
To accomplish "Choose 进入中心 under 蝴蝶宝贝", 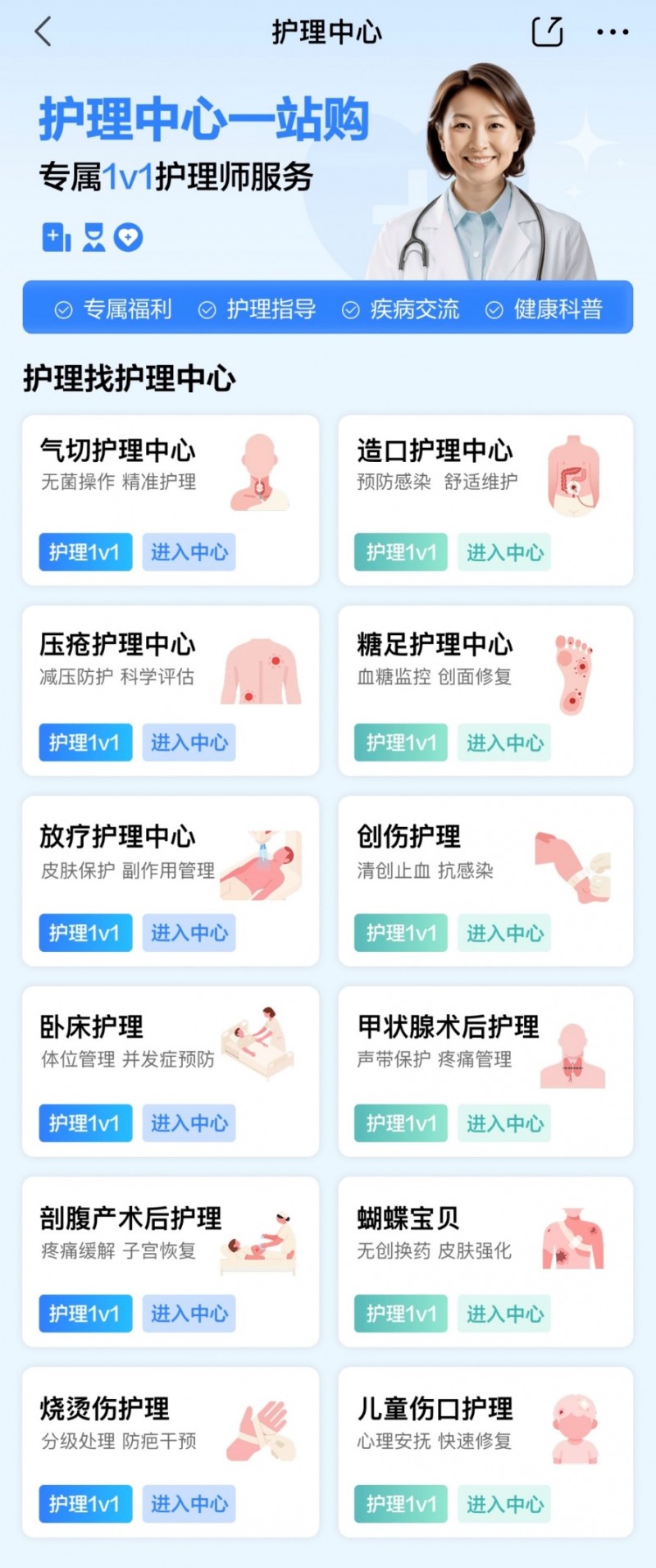I will click(x=504, y=1314).
